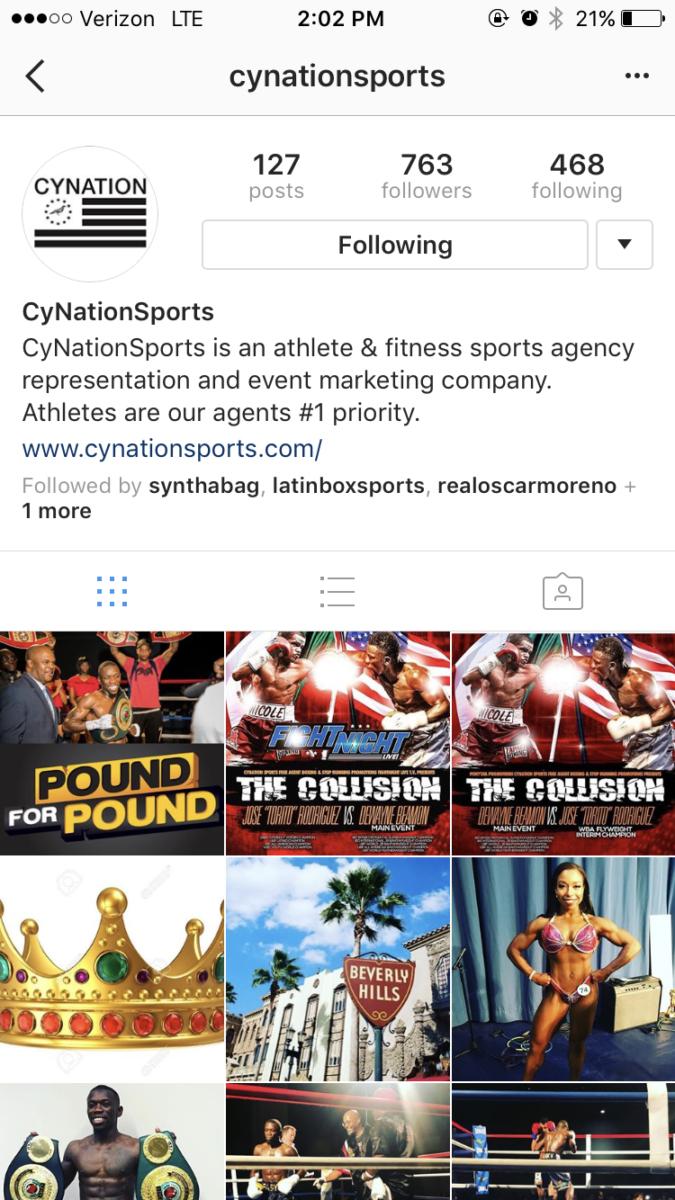The height and width of the screenshot is (1200, 675).
Task: Open the CyNation profile picture
Action: pyautogui.click(x=90, y=213)
